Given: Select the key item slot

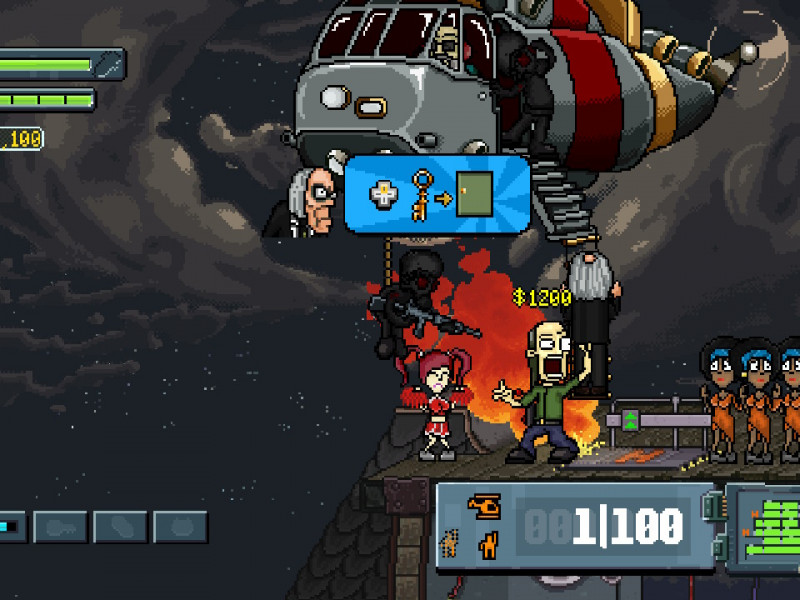Looking at the screenshot, I should 60,527.
